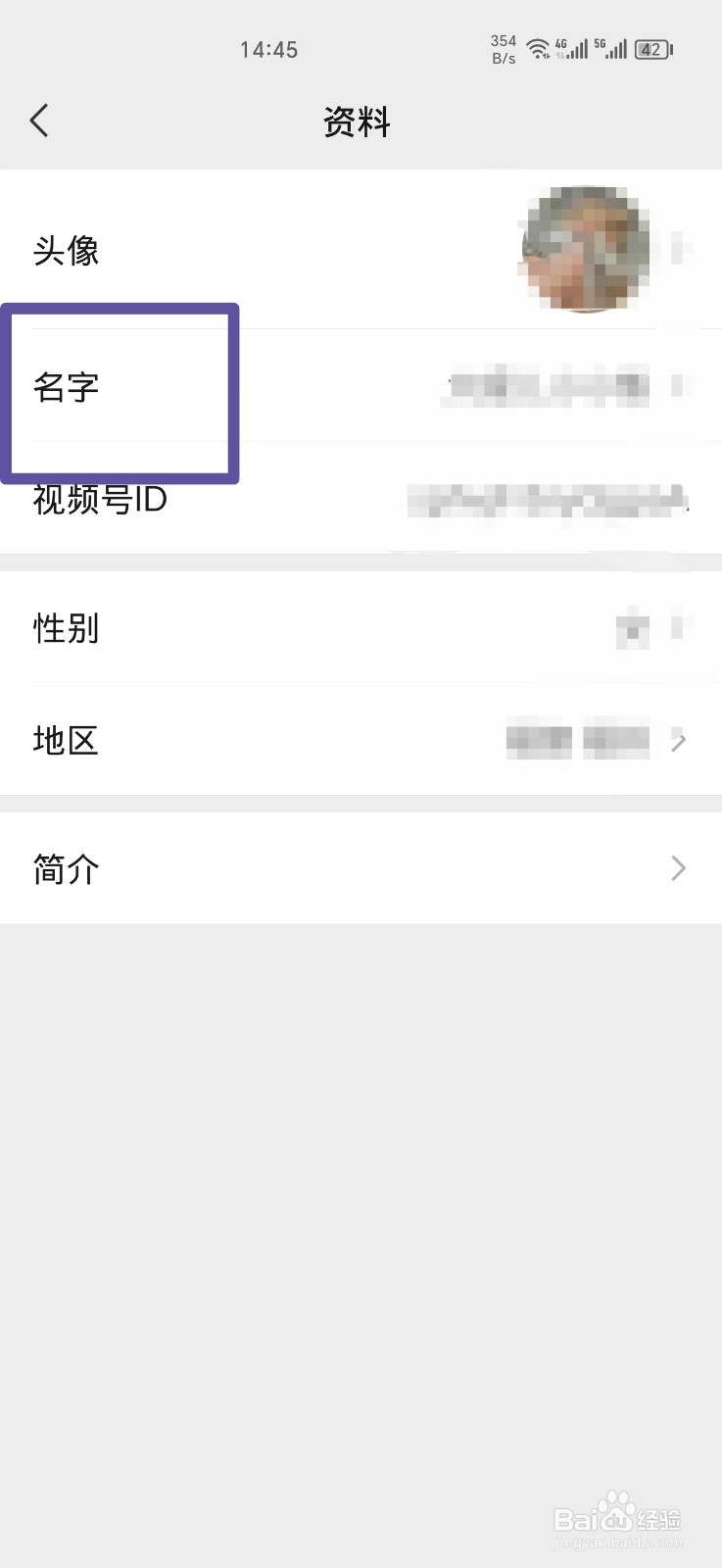Tap the 视频号ID row
Viewport: 722px width, 1568px height.
(361, 500)
